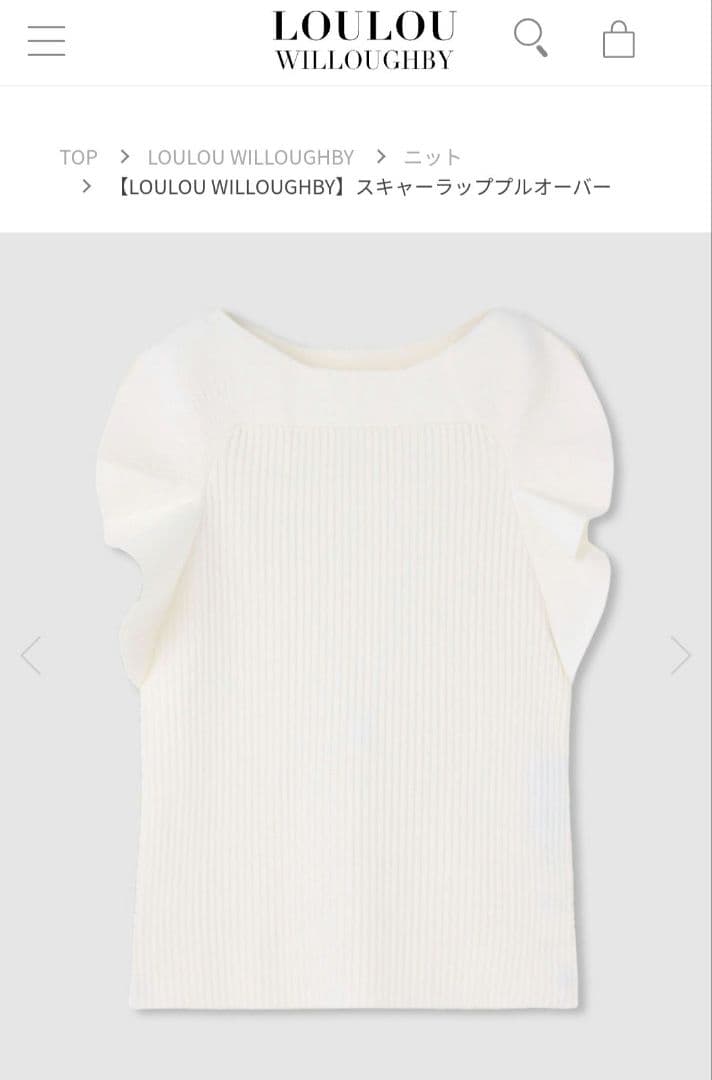
Task: Go to TOP breadcrumb link
Action: tap(78, 157)
